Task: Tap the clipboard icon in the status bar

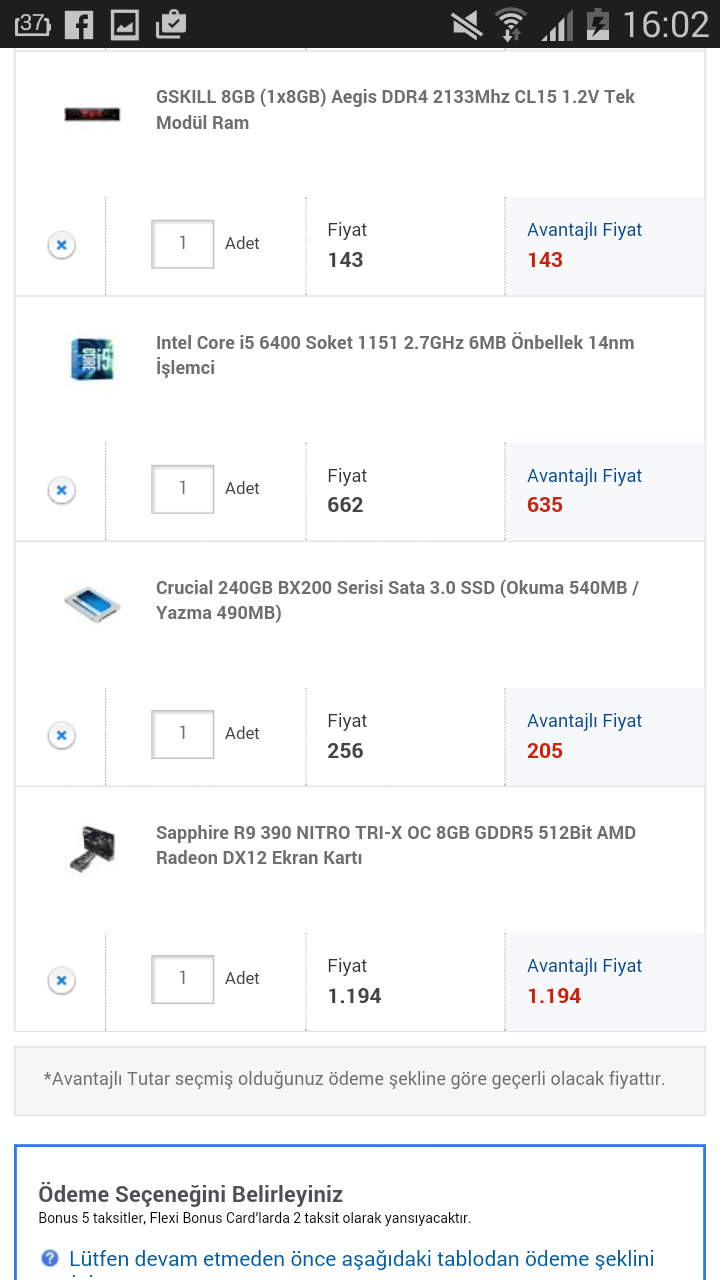Action: (x=170, y=24)
